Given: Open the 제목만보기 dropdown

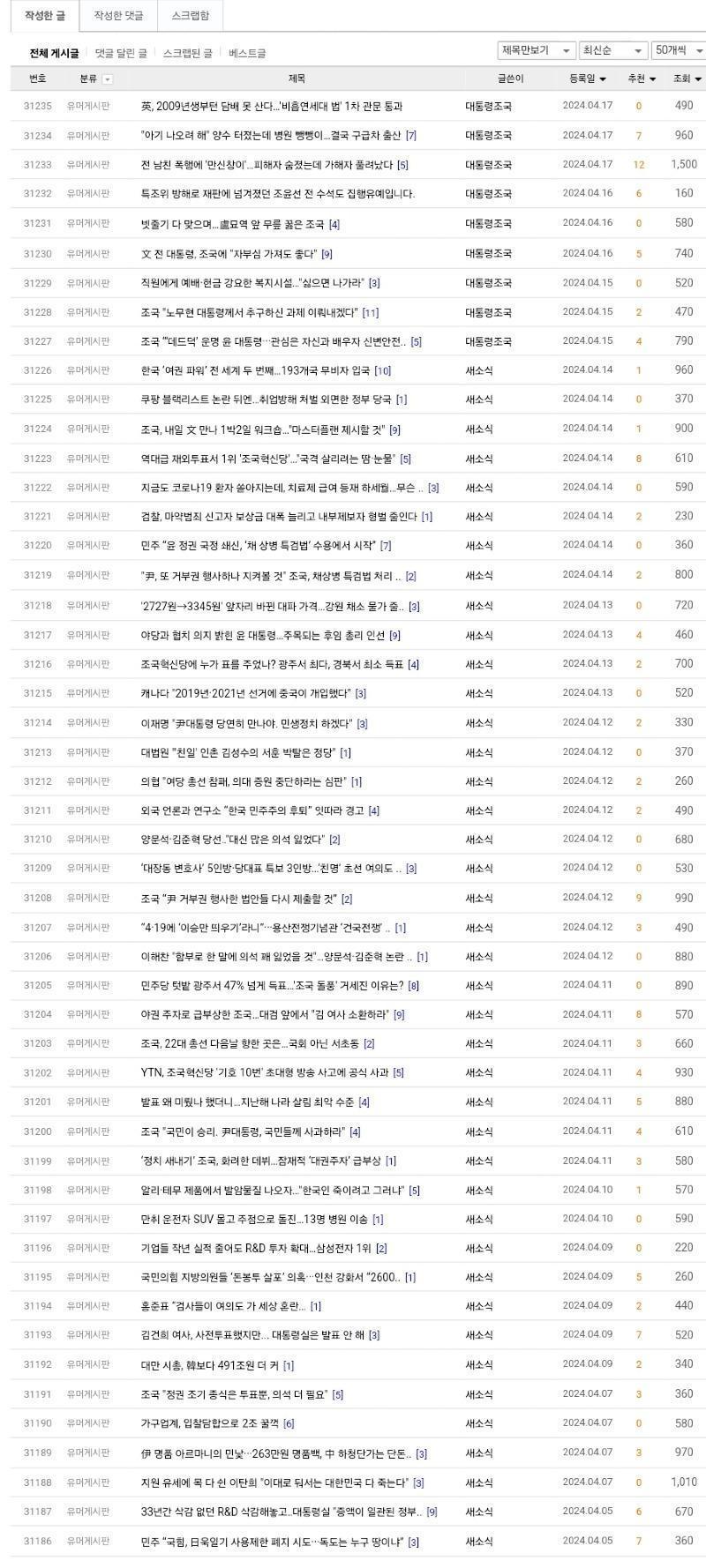Looking at the screenshot, I should tap(537, 51).
